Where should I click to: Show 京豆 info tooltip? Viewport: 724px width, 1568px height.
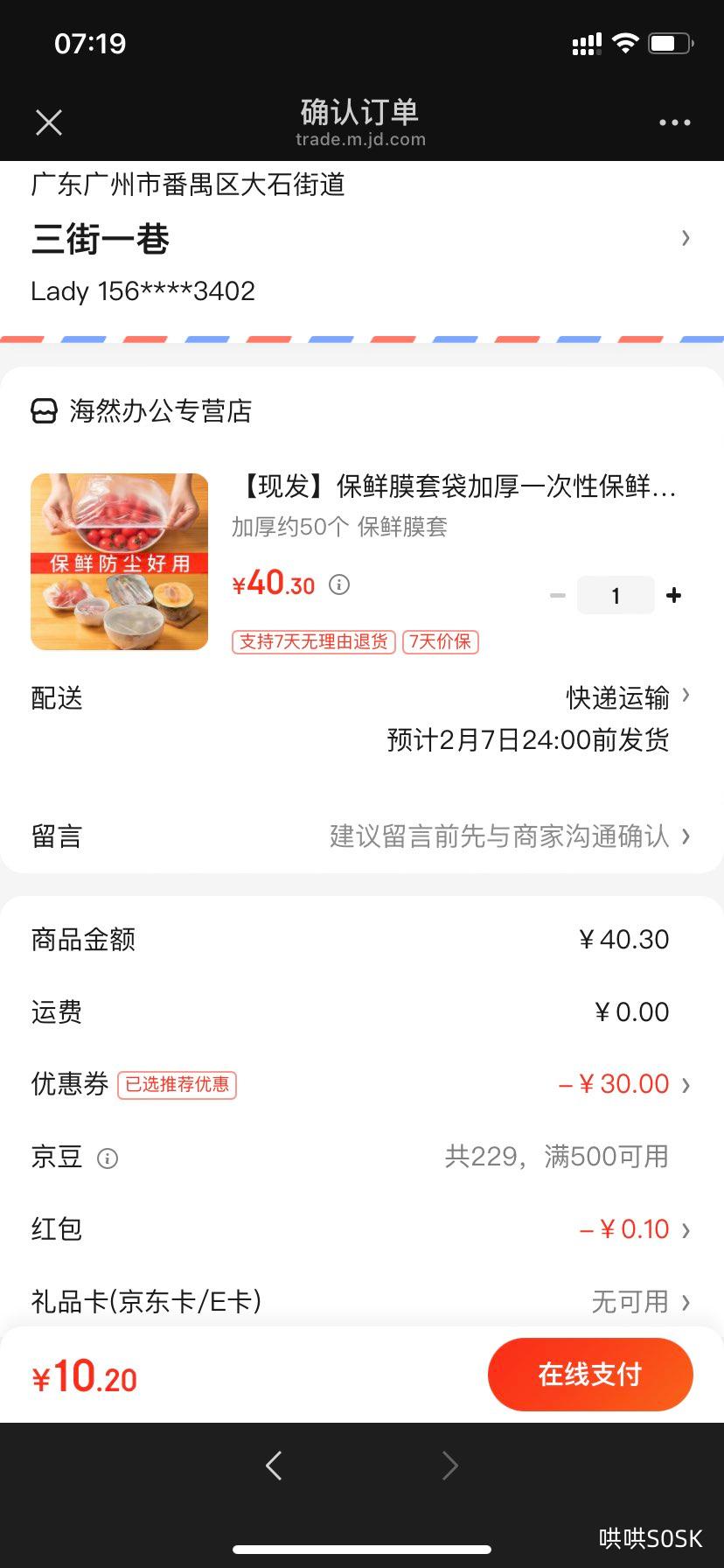(x=108, y=1158)
